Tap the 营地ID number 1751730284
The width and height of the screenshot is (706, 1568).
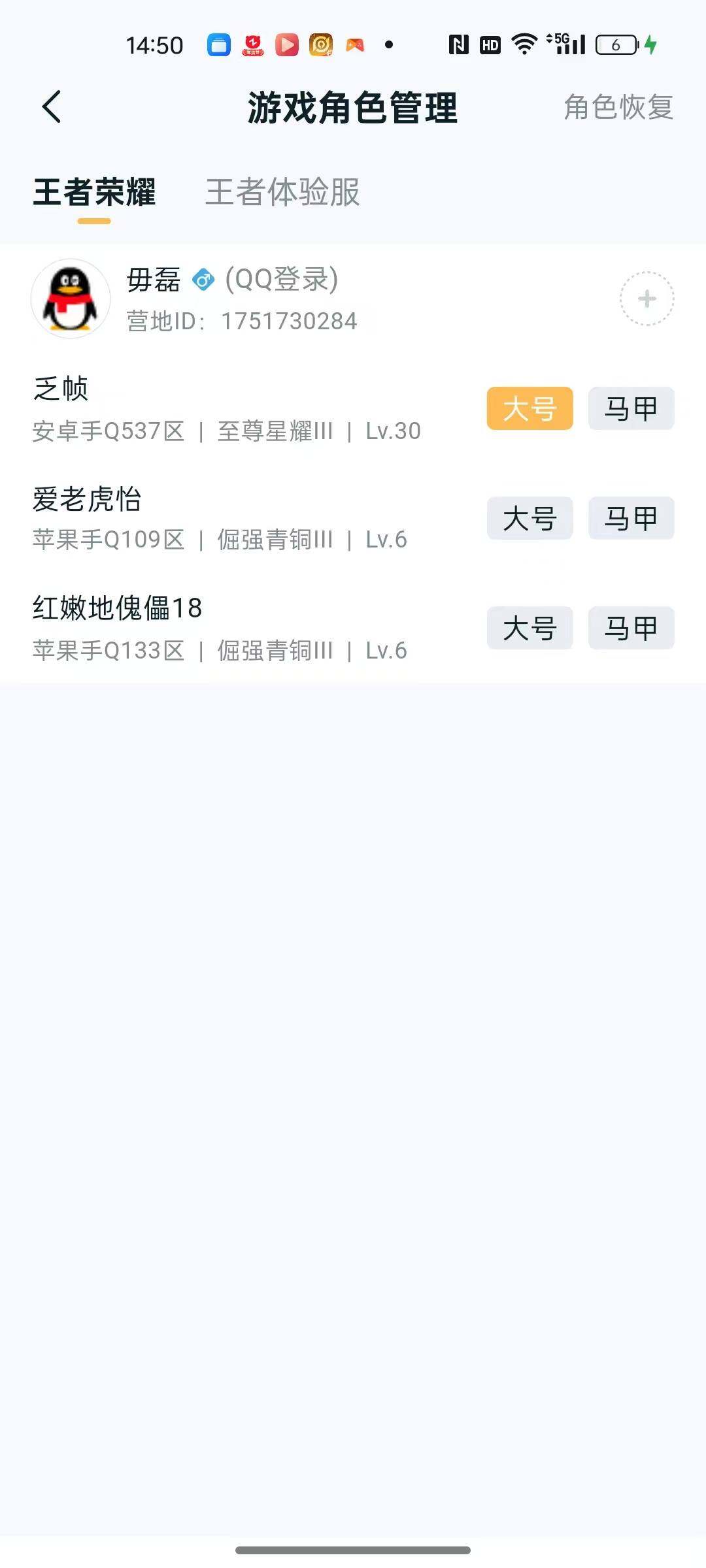288,321
